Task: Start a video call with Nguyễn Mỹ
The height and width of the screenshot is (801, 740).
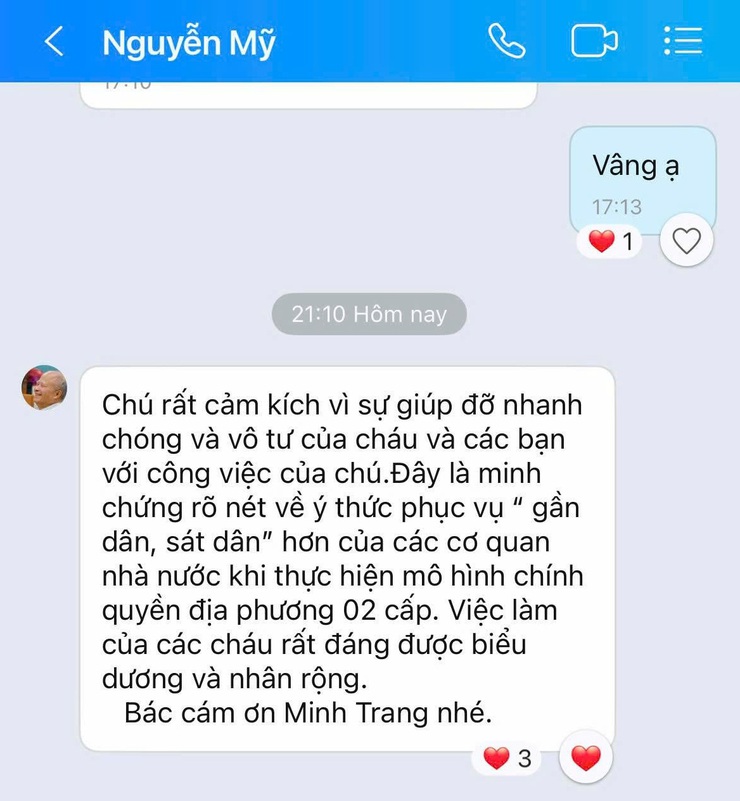Action: pyautogui.click(x=595, y=41)
